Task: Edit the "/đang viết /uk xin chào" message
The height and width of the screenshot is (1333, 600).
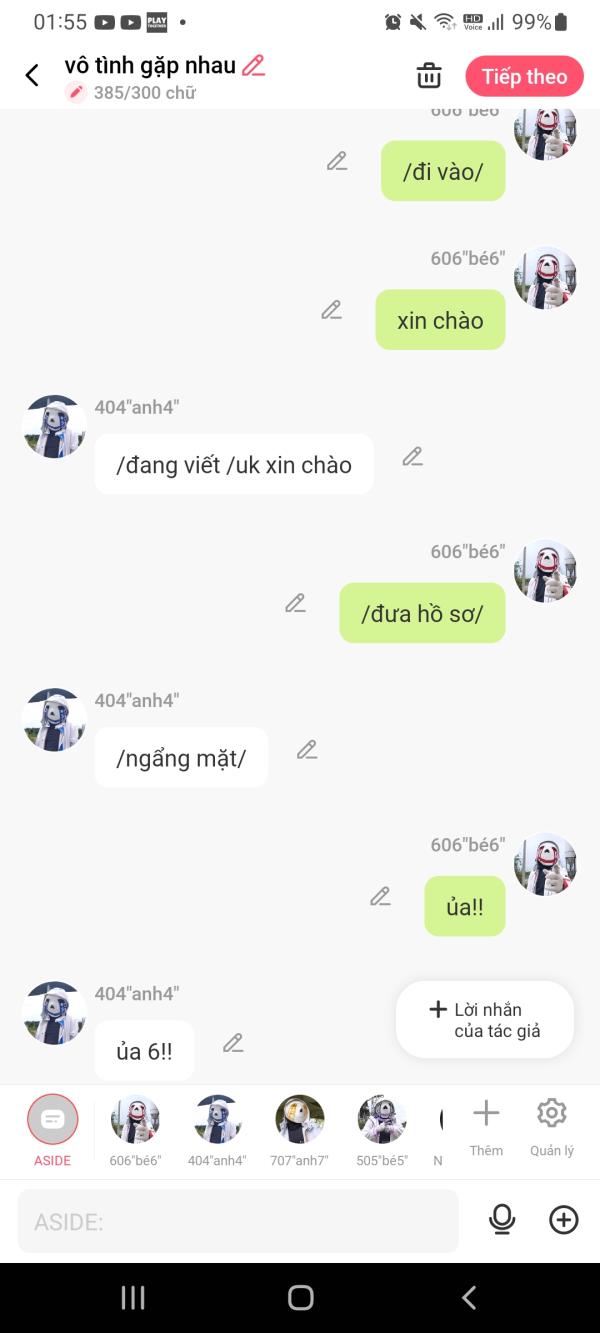Action: (x=412, y=457)
